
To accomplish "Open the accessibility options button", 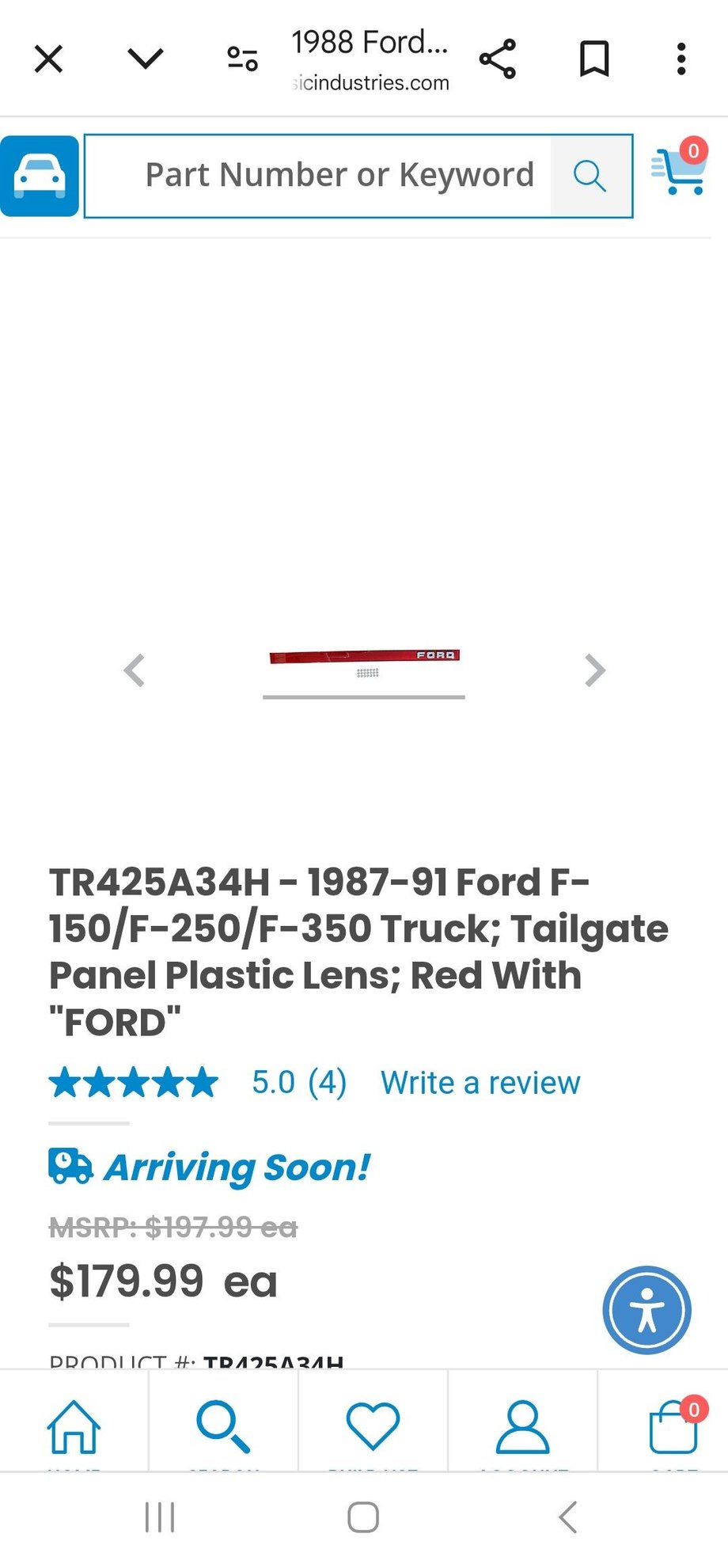I will (646, 1310).
